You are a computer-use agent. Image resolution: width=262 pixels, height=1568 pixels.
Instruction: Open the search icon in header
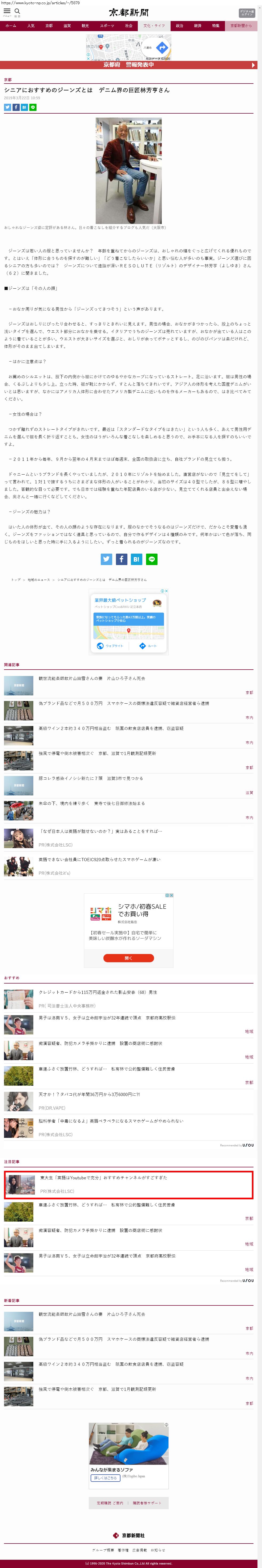(x=17, y=11)
